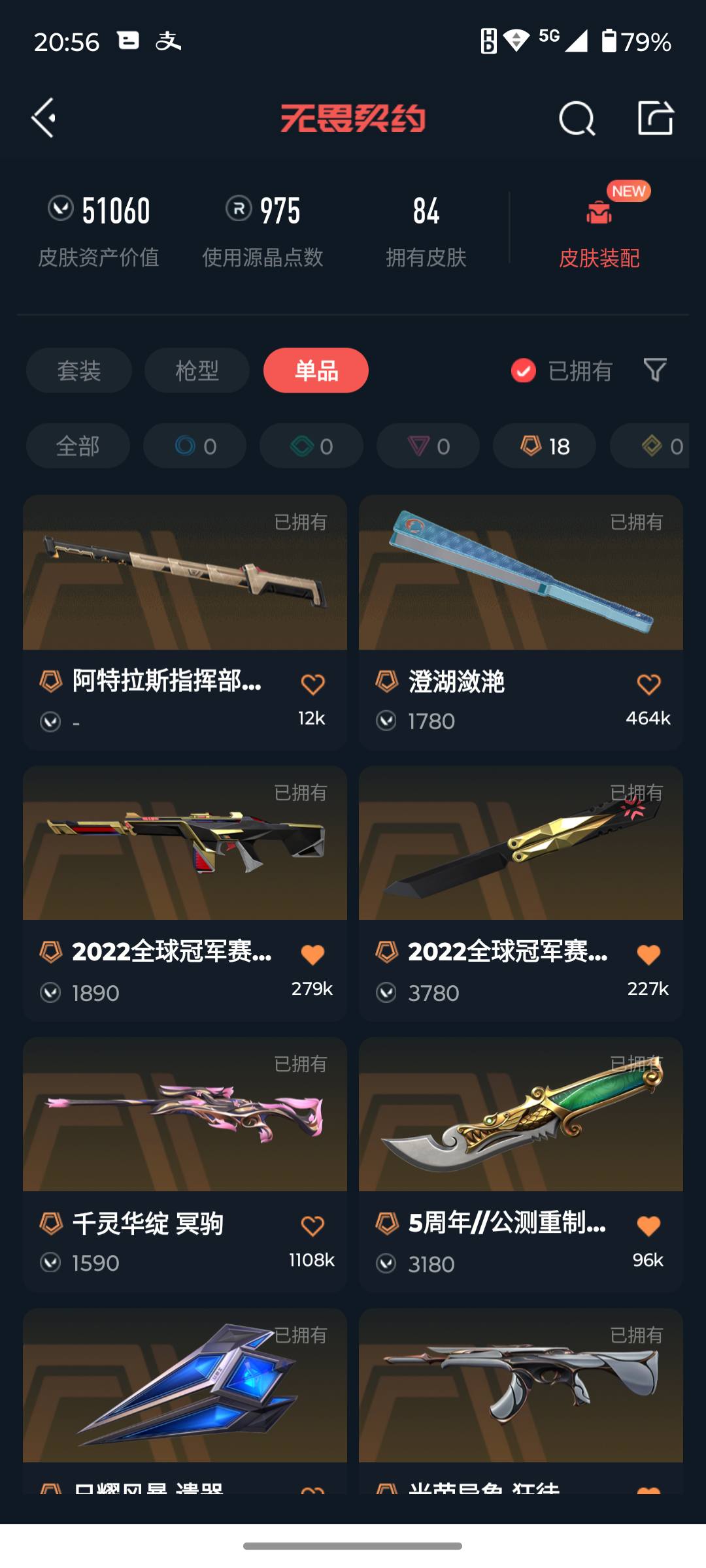Tap the R currency icon beside 975
Screen dimensions: 706x1568
pos(237,210)
